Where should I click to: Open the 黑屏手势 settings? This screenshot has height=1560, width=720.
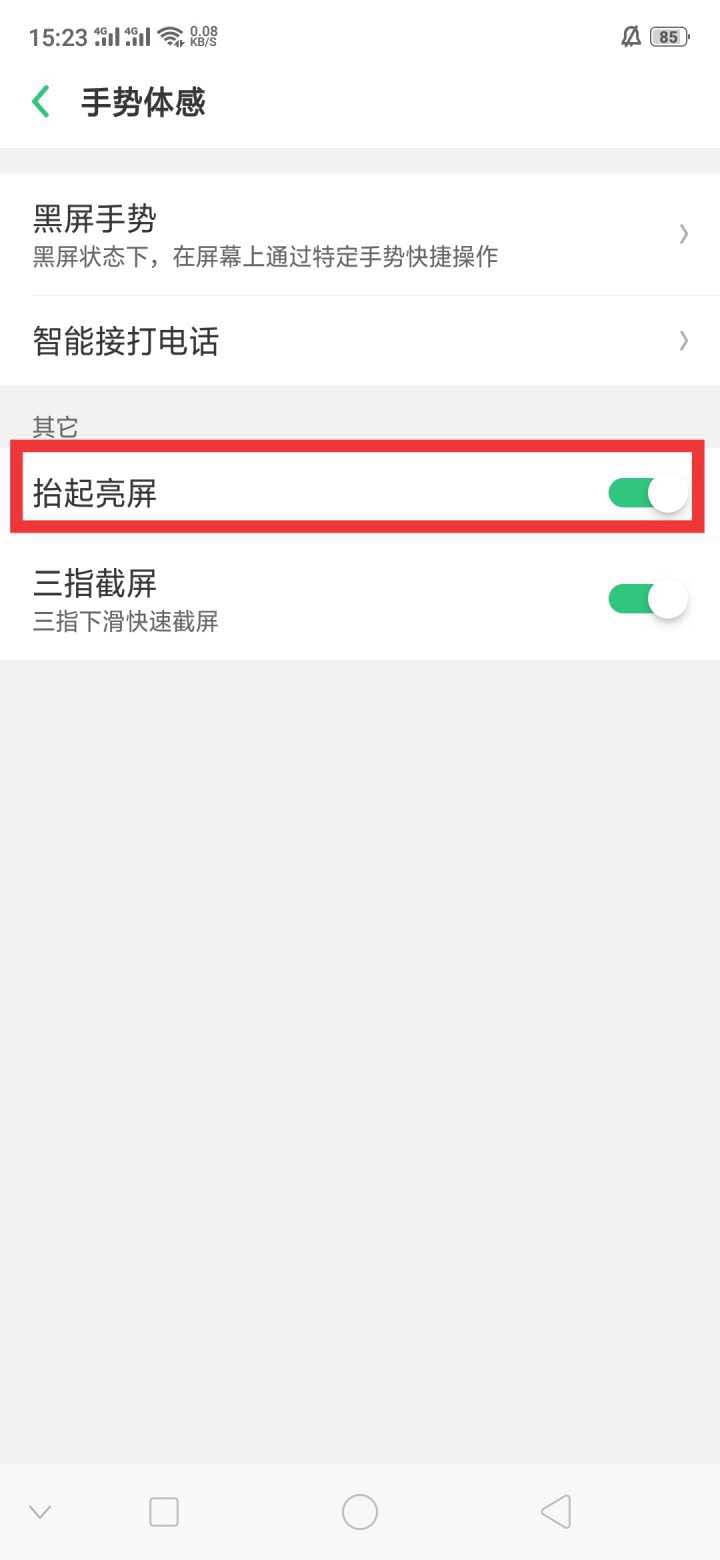[x=360, y=235]
